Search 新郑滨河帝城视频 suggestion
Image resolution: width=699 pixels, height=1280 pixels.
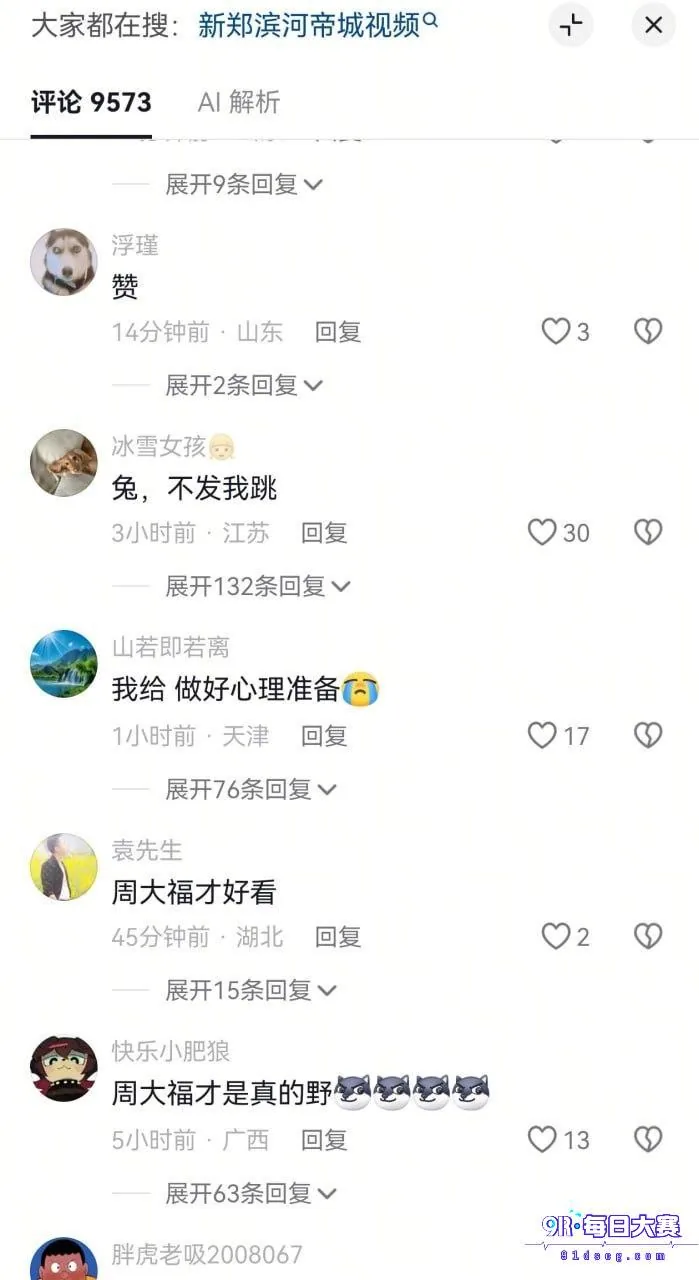pyautogui.click(x=318, y=25)
